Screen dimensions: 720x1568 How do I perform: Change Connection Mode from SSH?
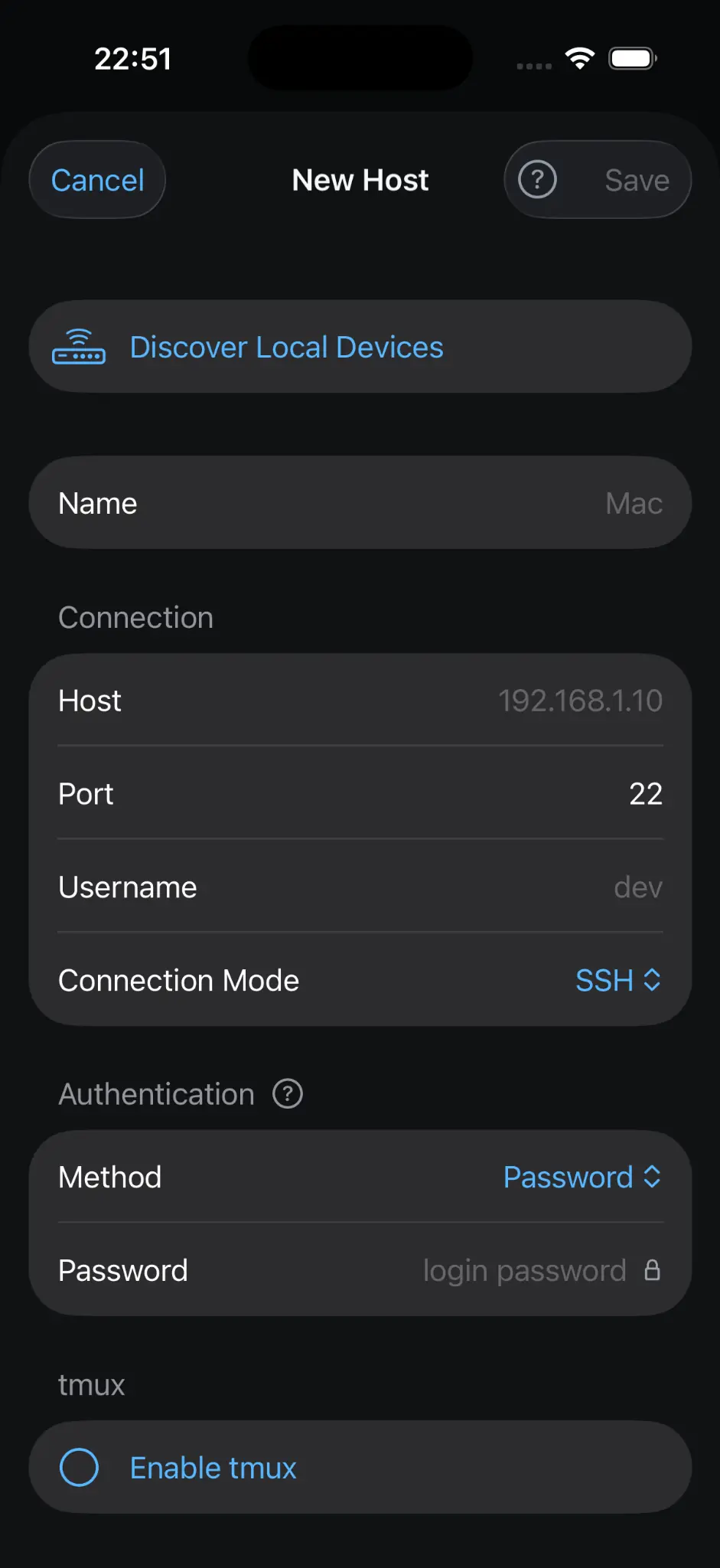tap(617, 980)
